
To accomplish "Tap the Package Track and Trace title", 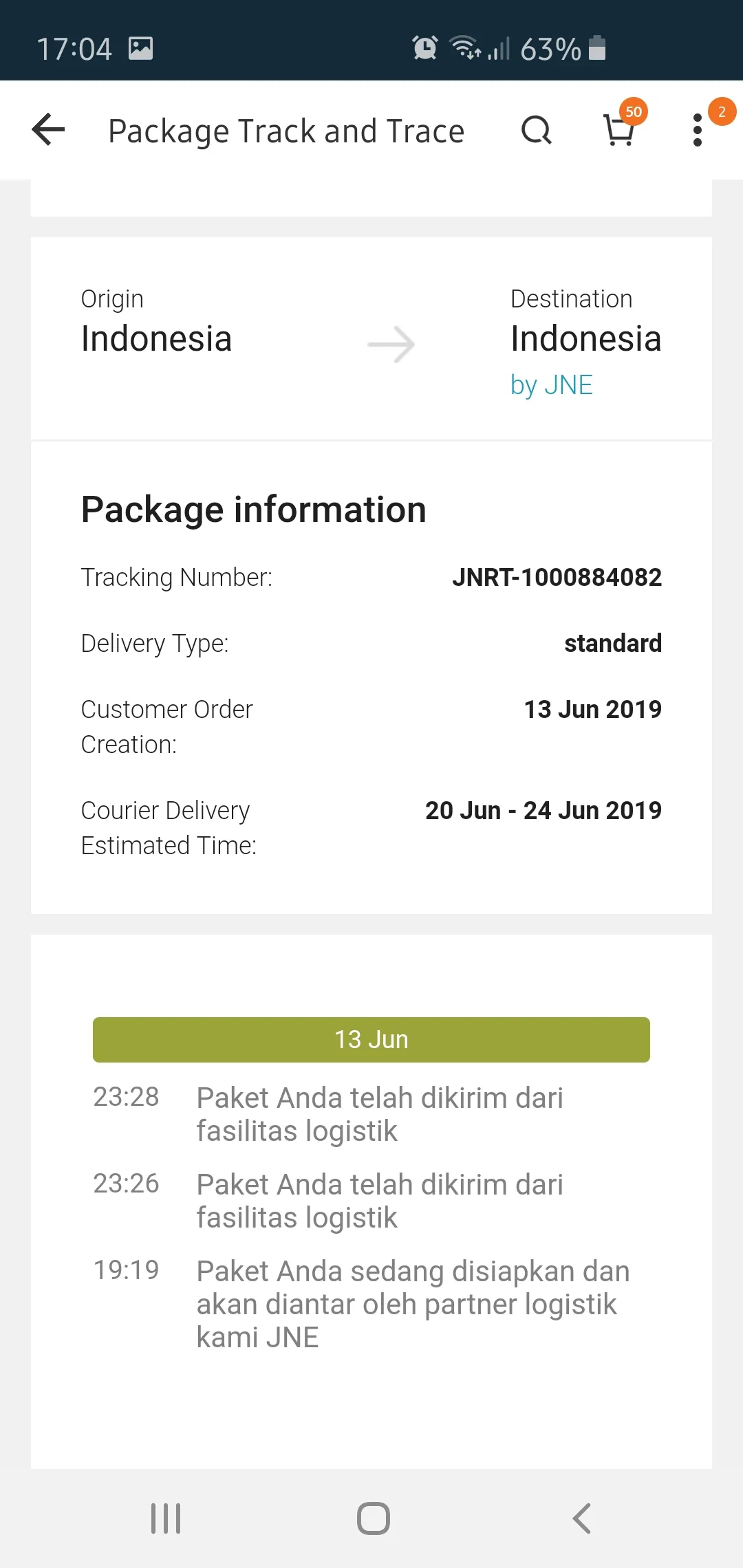I will pos(286,130).
